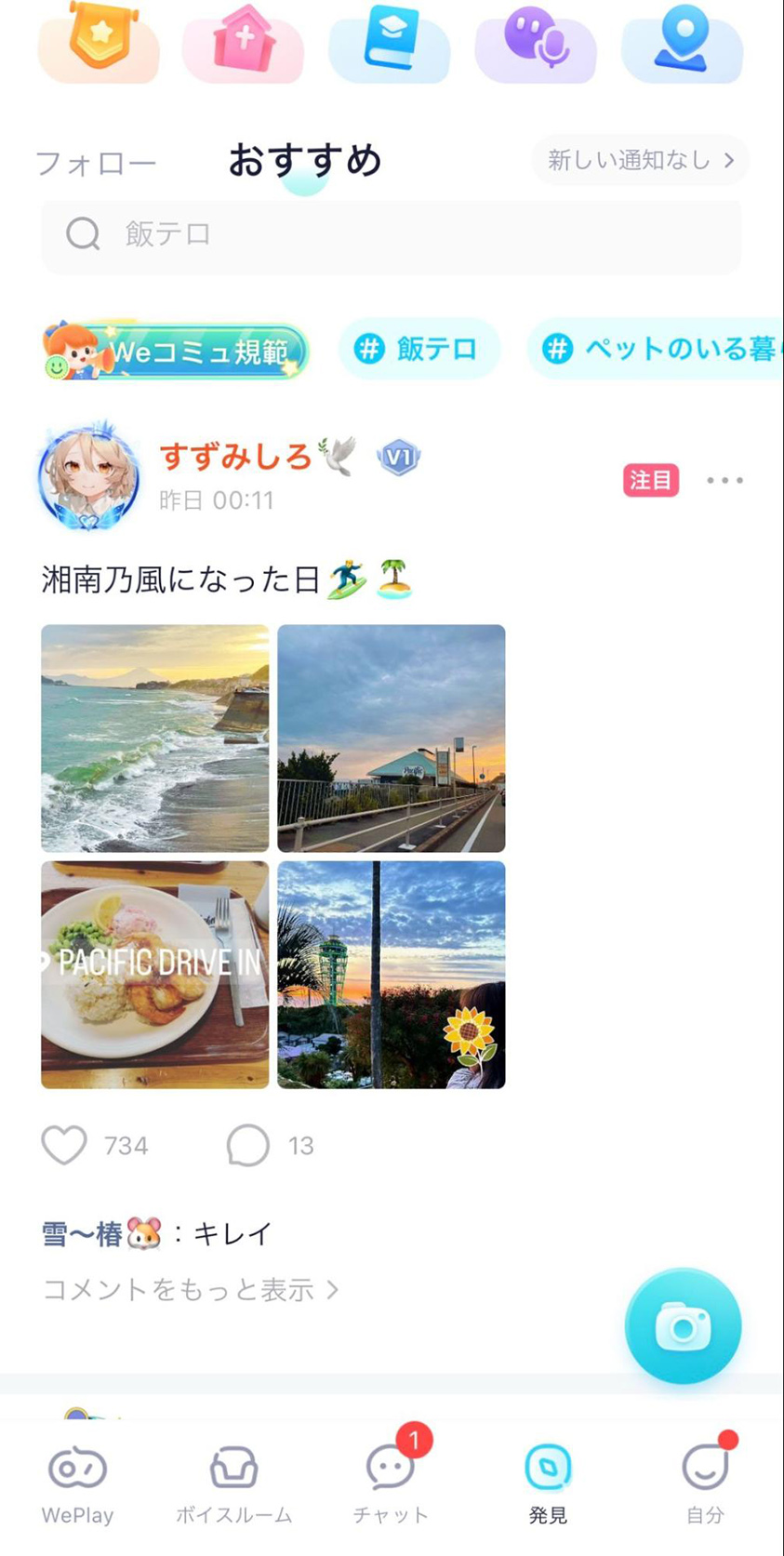Open the チャット tab

(x=392, y=1484)
